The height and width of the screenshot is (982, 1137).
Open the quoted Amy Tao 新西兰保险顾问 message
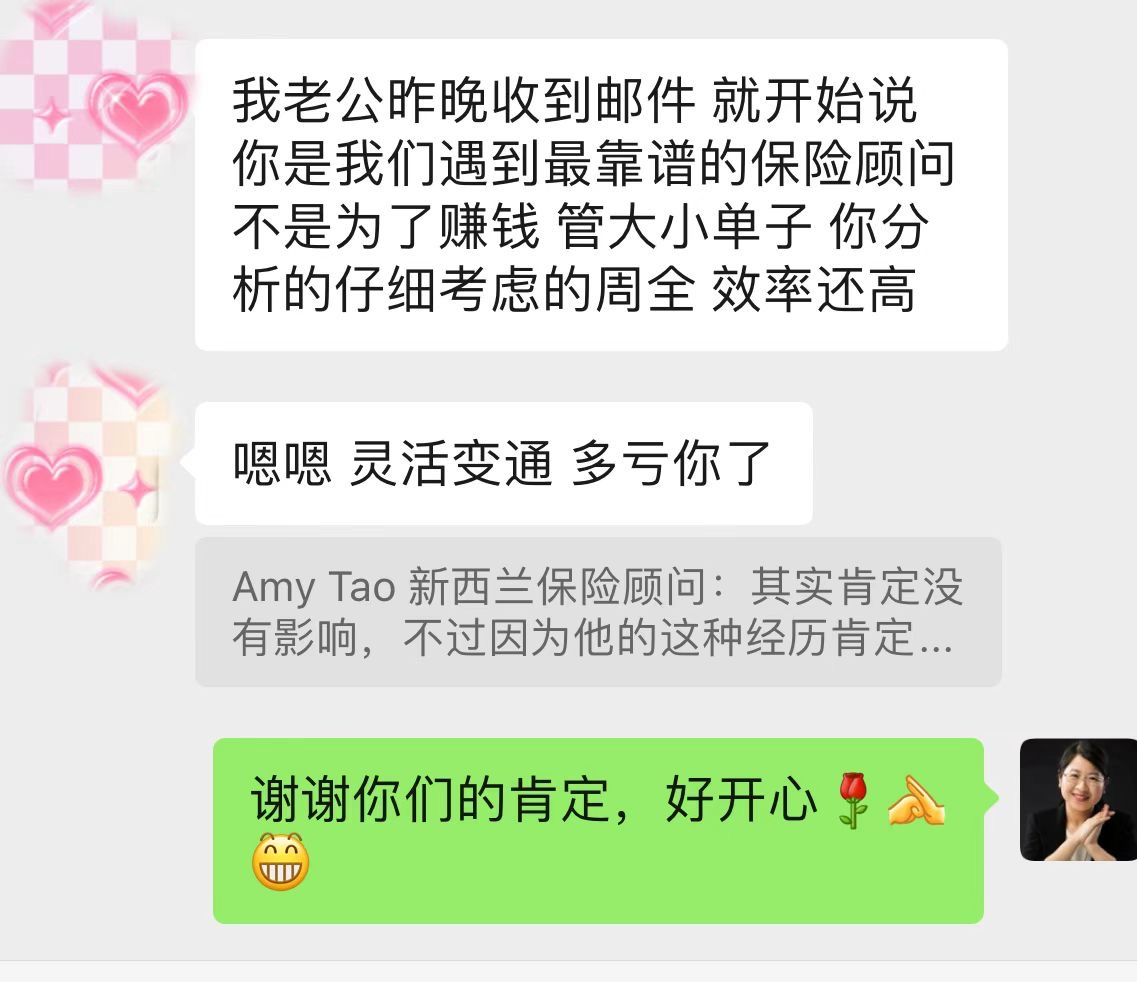pos(598,612)
